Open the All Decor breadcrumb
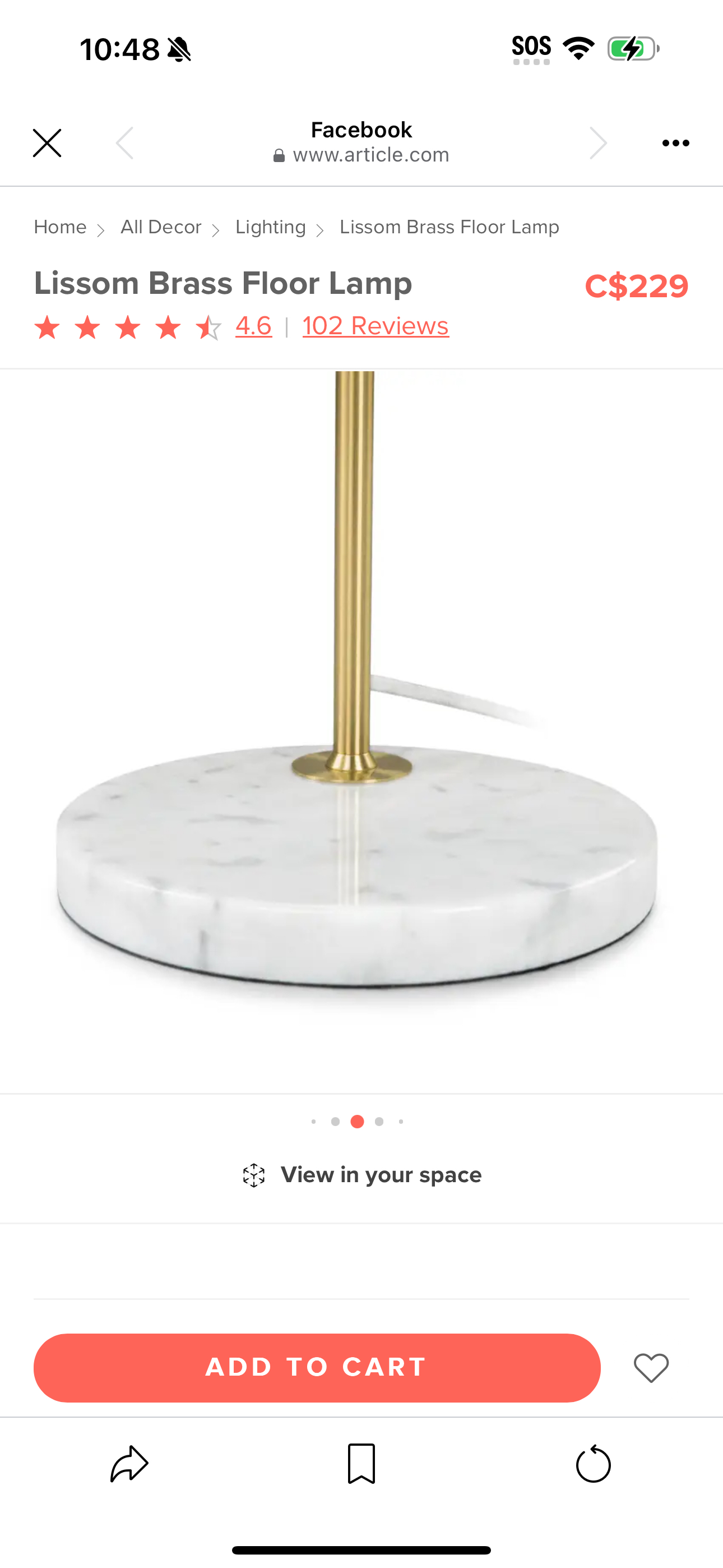723x1568 pixels. tap(161, 227)
